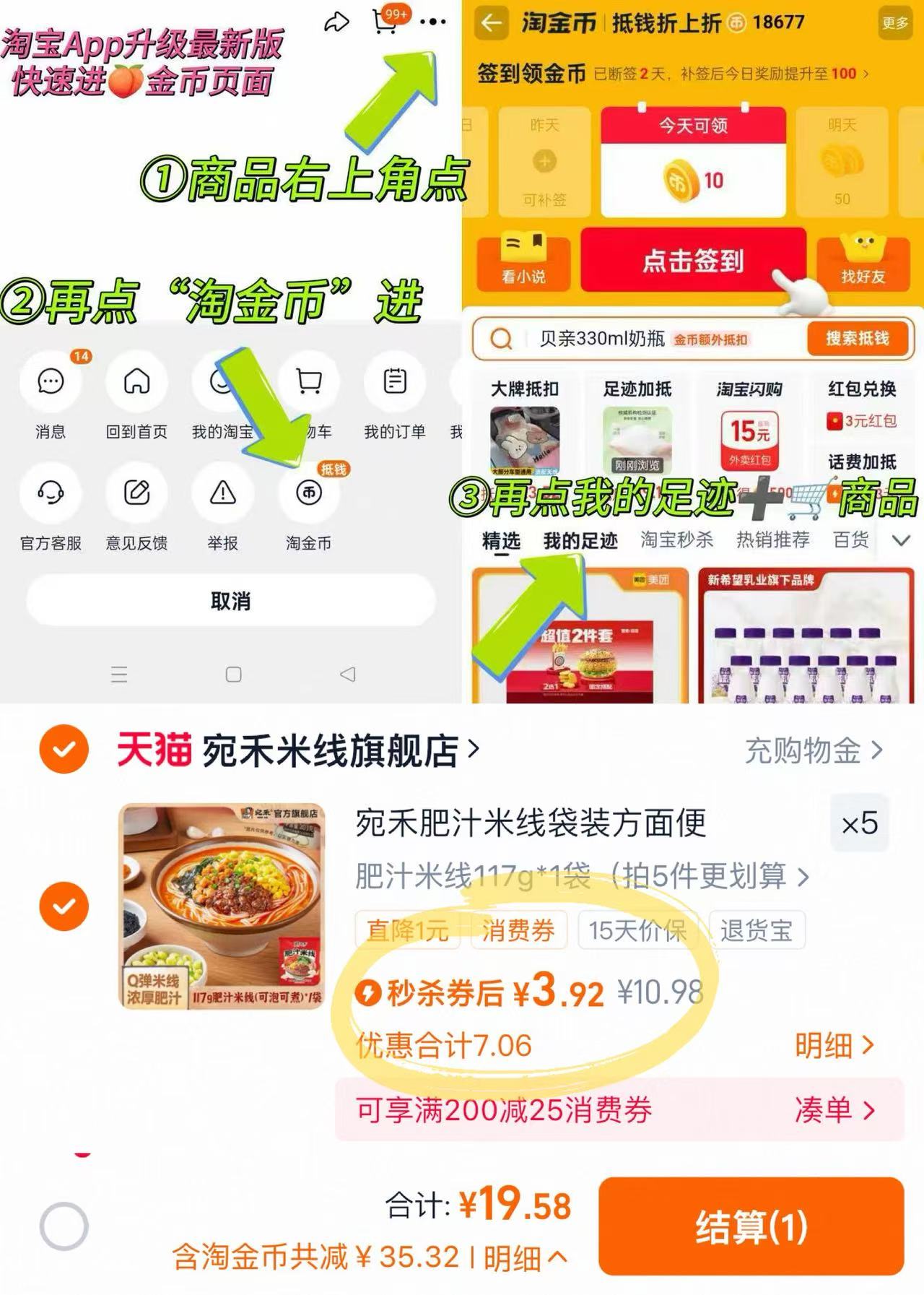Select the 回到首页 home icon
Viewport: 924px width, 1295px height.
(x=137, y=383)
